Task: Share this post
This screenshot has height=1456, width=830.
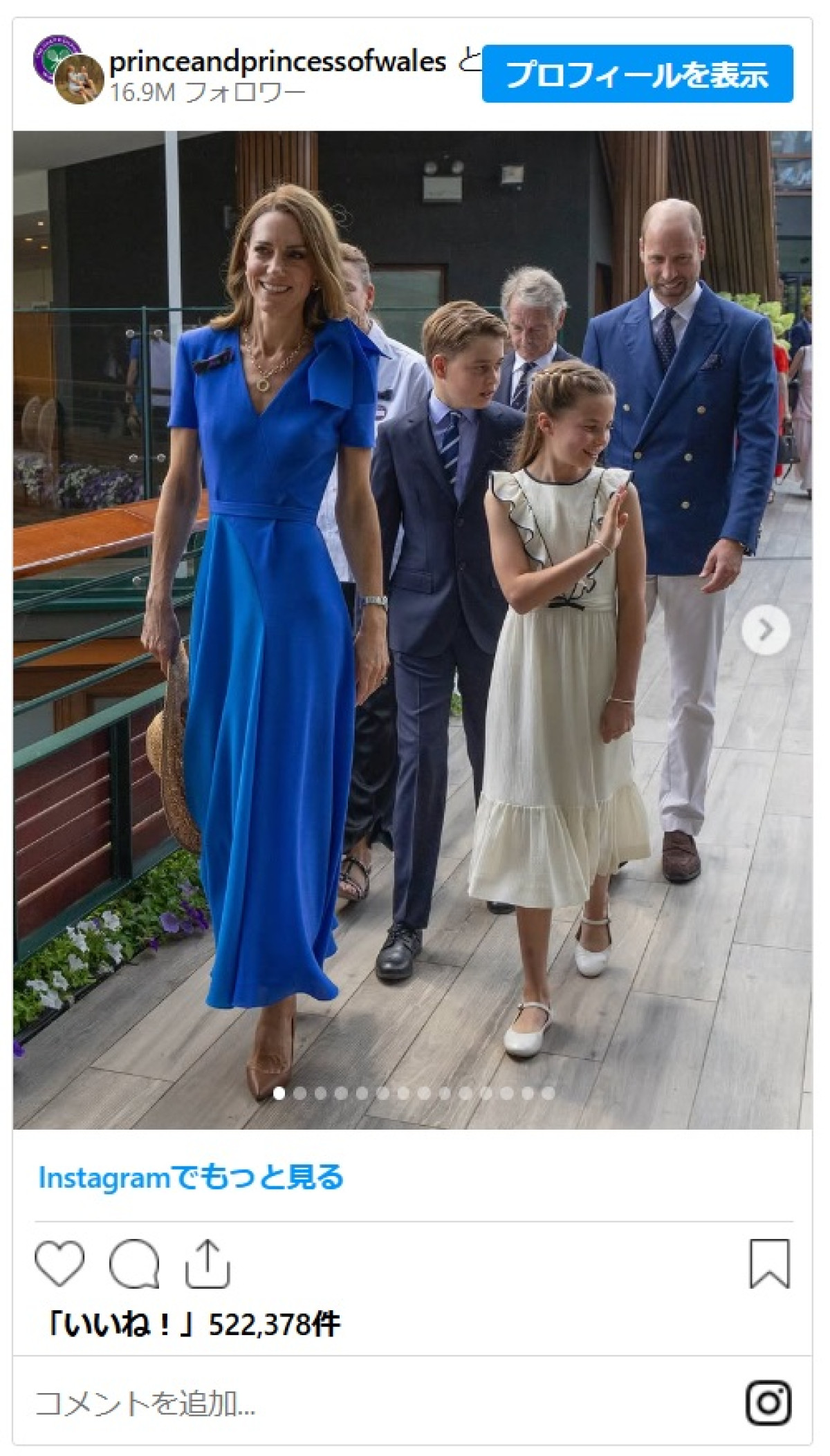Action: (x=207, y=1264)
